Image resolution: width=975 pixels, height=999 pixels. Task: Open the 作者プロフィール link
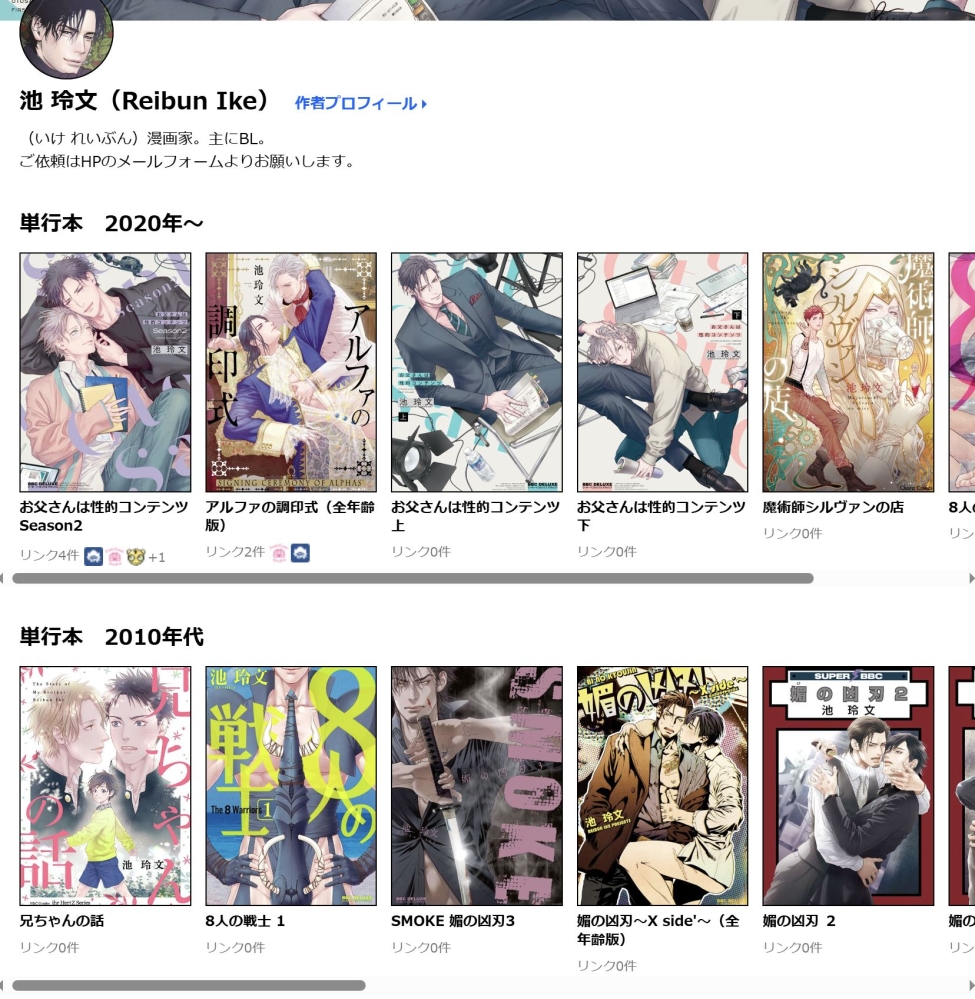coord(360,103)
